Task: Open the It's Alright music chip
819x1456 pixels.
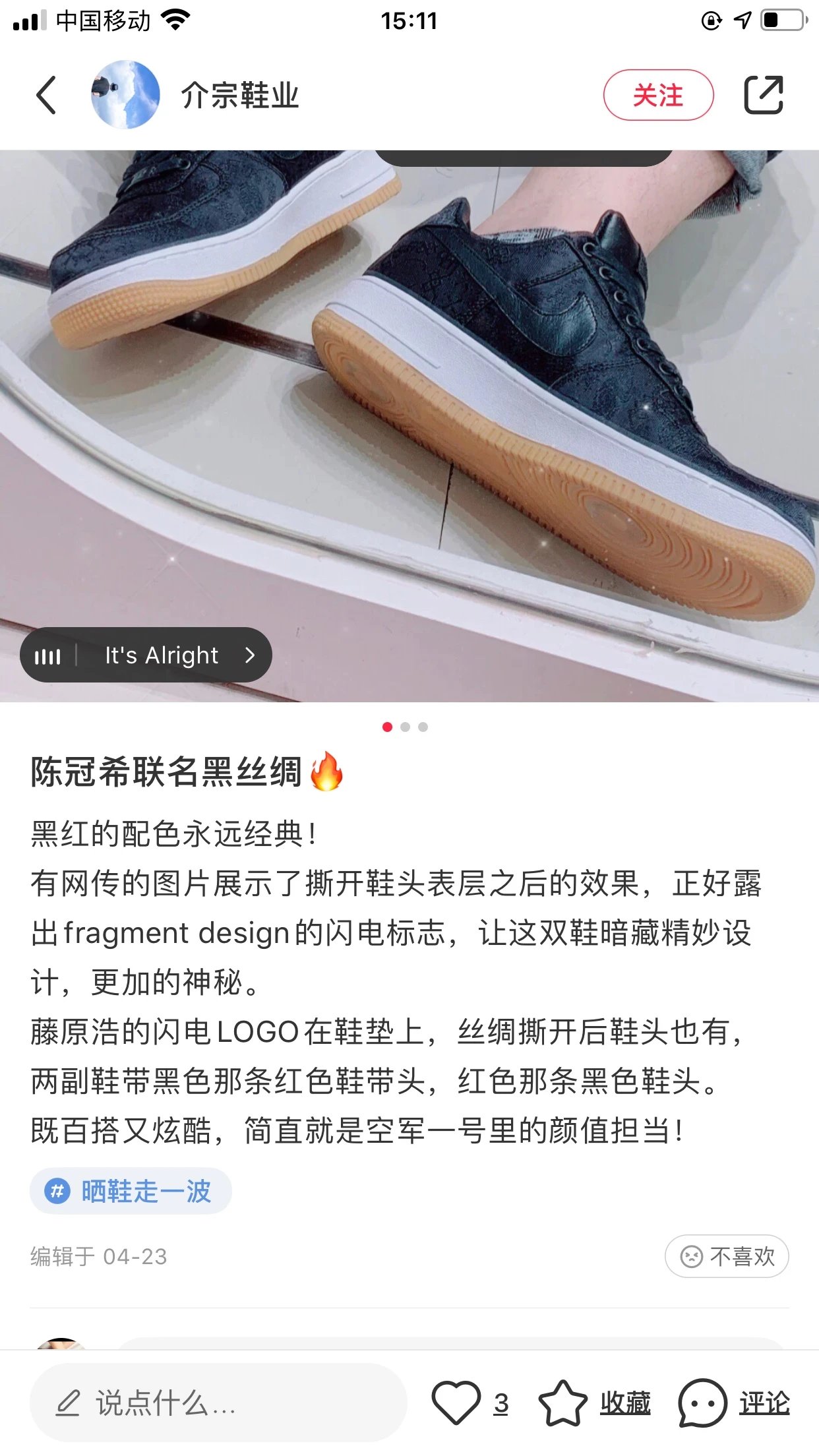Action: [146, 655]
